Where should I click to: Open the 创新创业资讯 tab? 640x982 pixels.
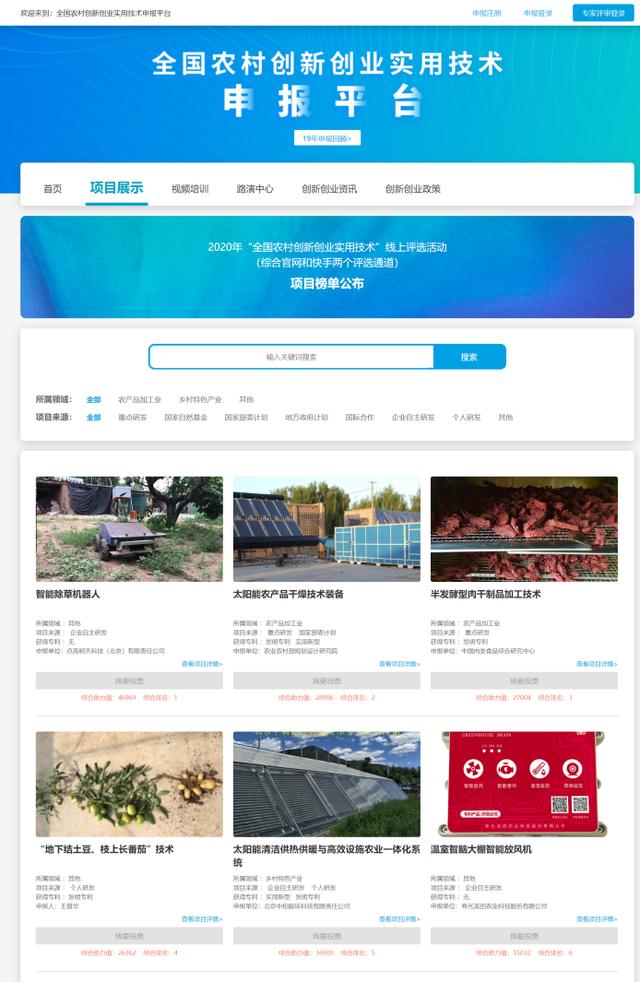click(x=329, y=188)
